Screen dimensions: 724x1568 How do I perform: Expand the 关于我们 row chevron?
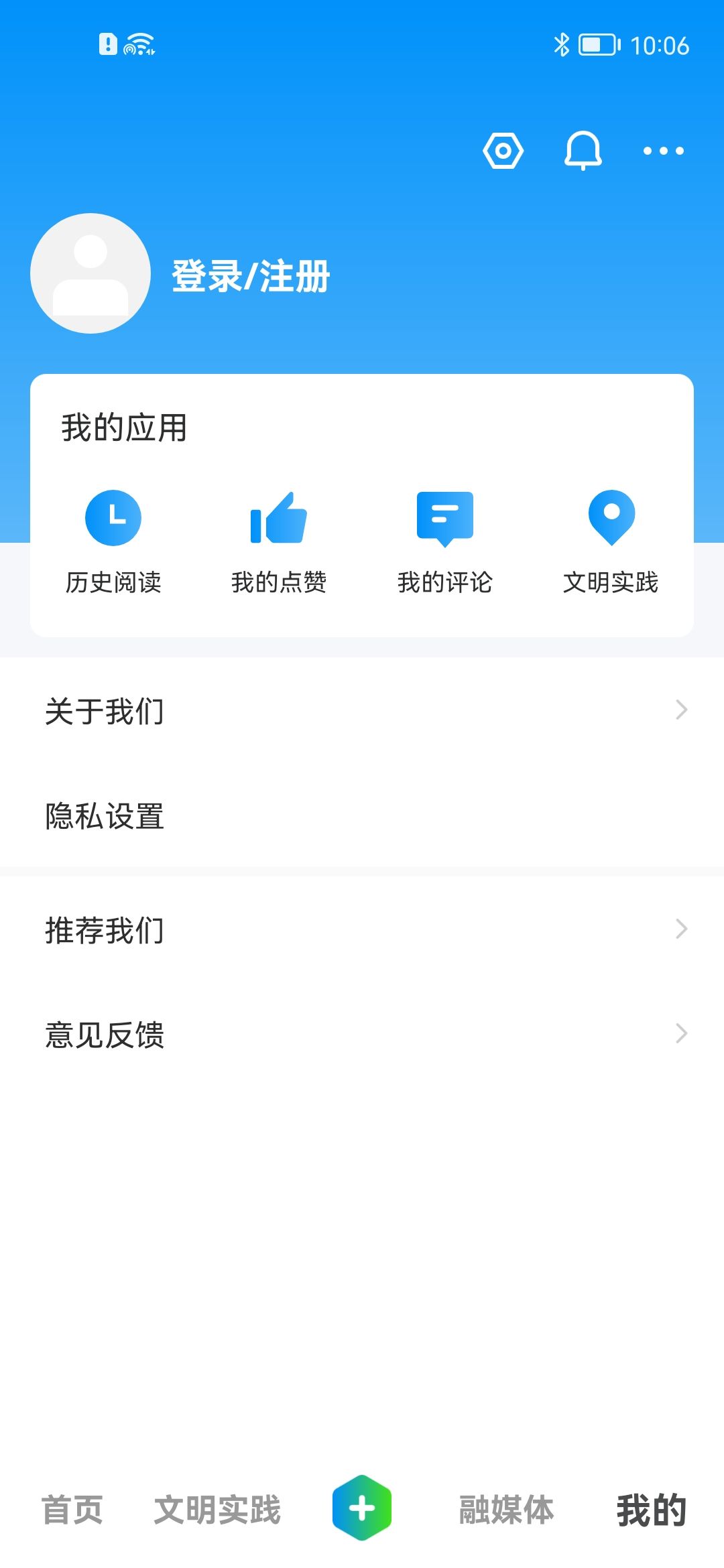[x=682, y=712]
